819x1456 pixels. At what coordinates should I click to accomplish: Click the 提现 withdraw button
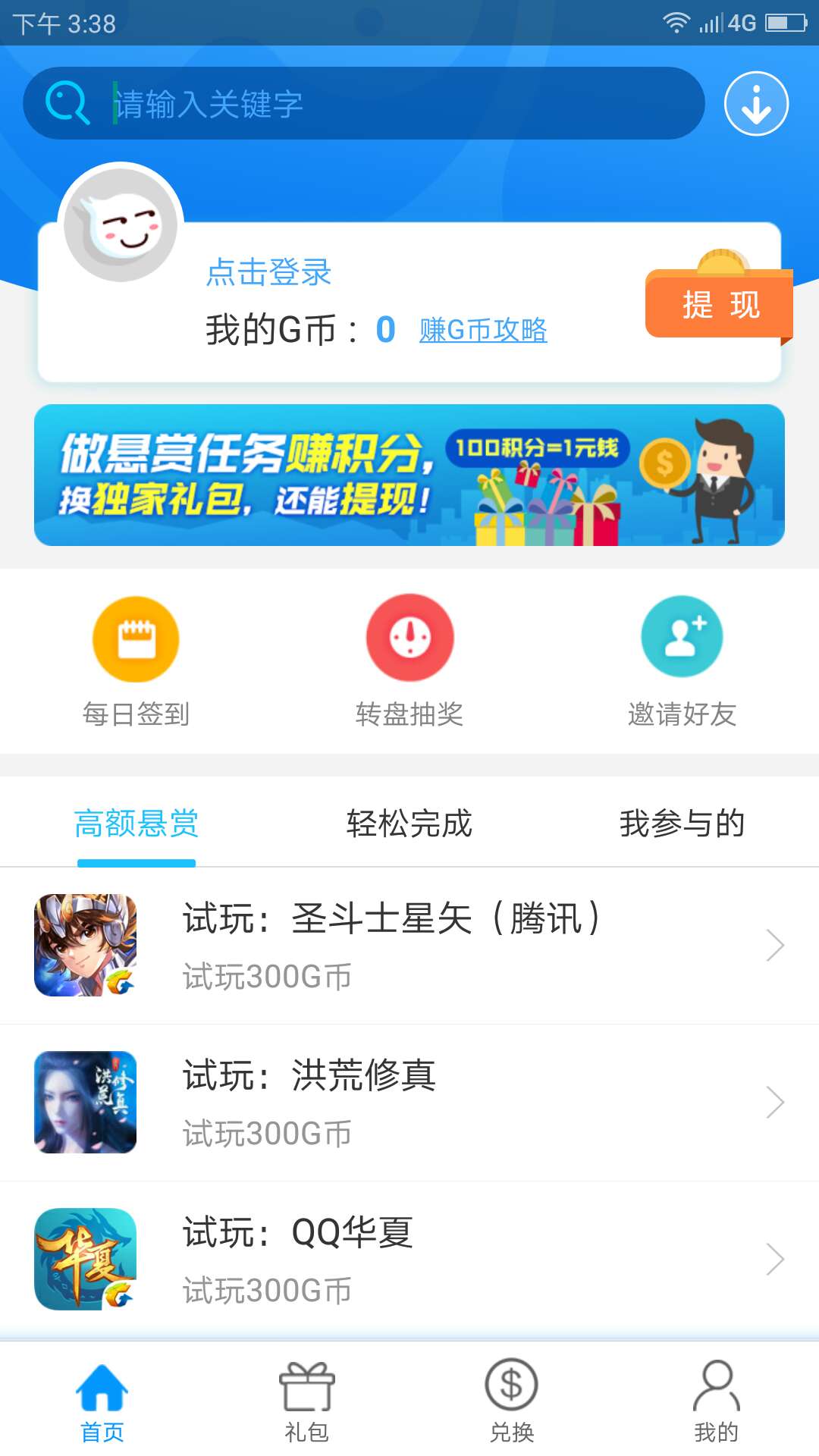(719, 306)
